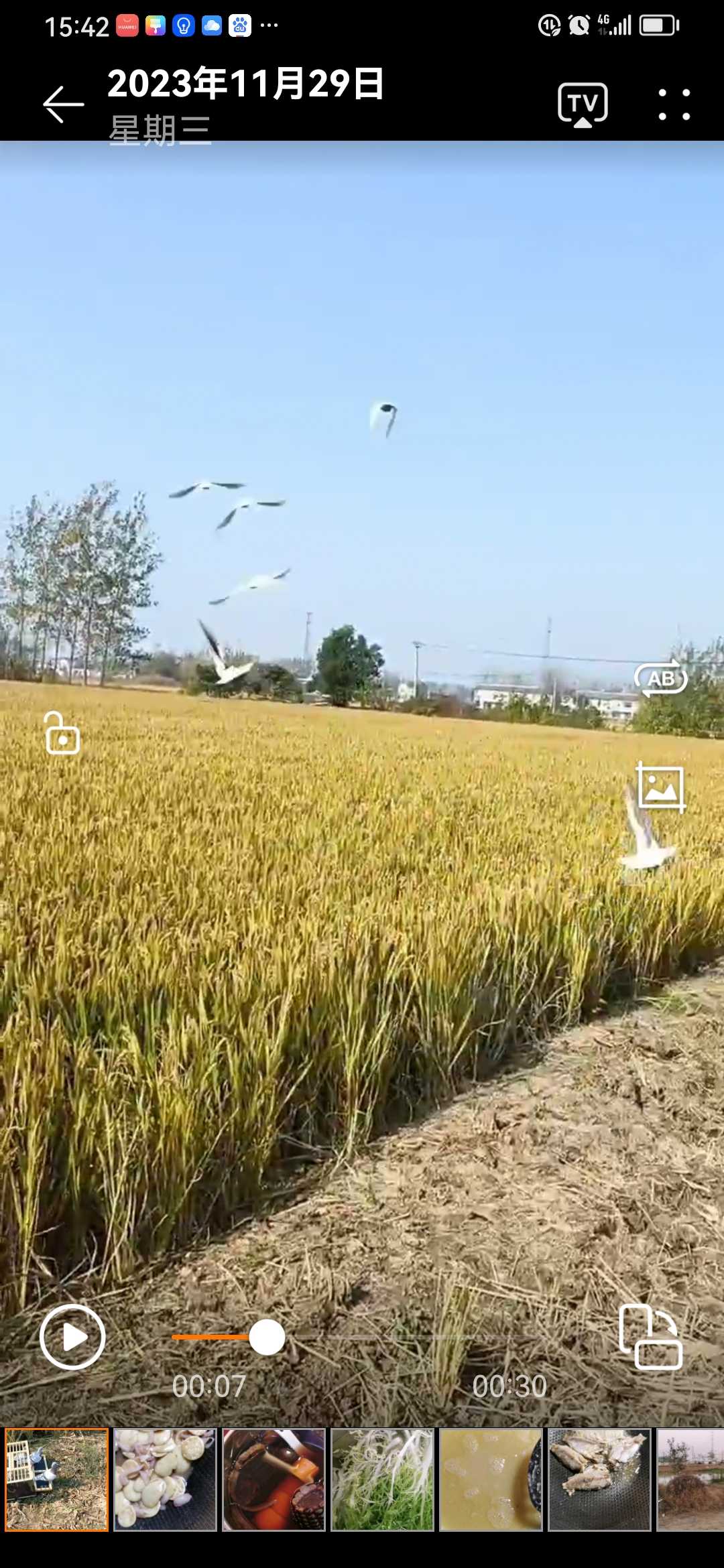Open the four-dot more options menu
The height and width of the screenshot is (1568, 724).
point(674,105)
